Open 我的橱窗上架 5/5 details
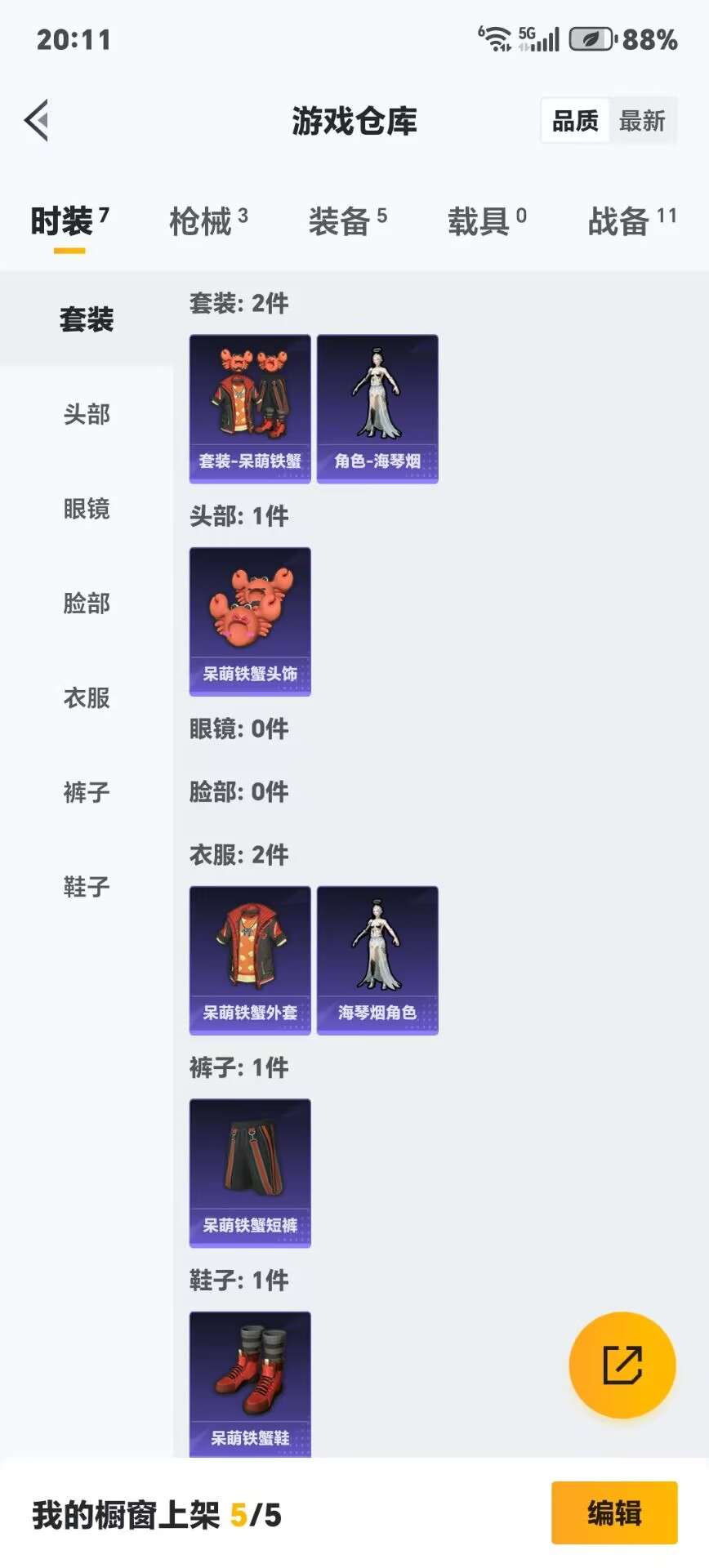Image resolution: width=709 pixels, height=1568 pixels. (x=155, y=1512)
